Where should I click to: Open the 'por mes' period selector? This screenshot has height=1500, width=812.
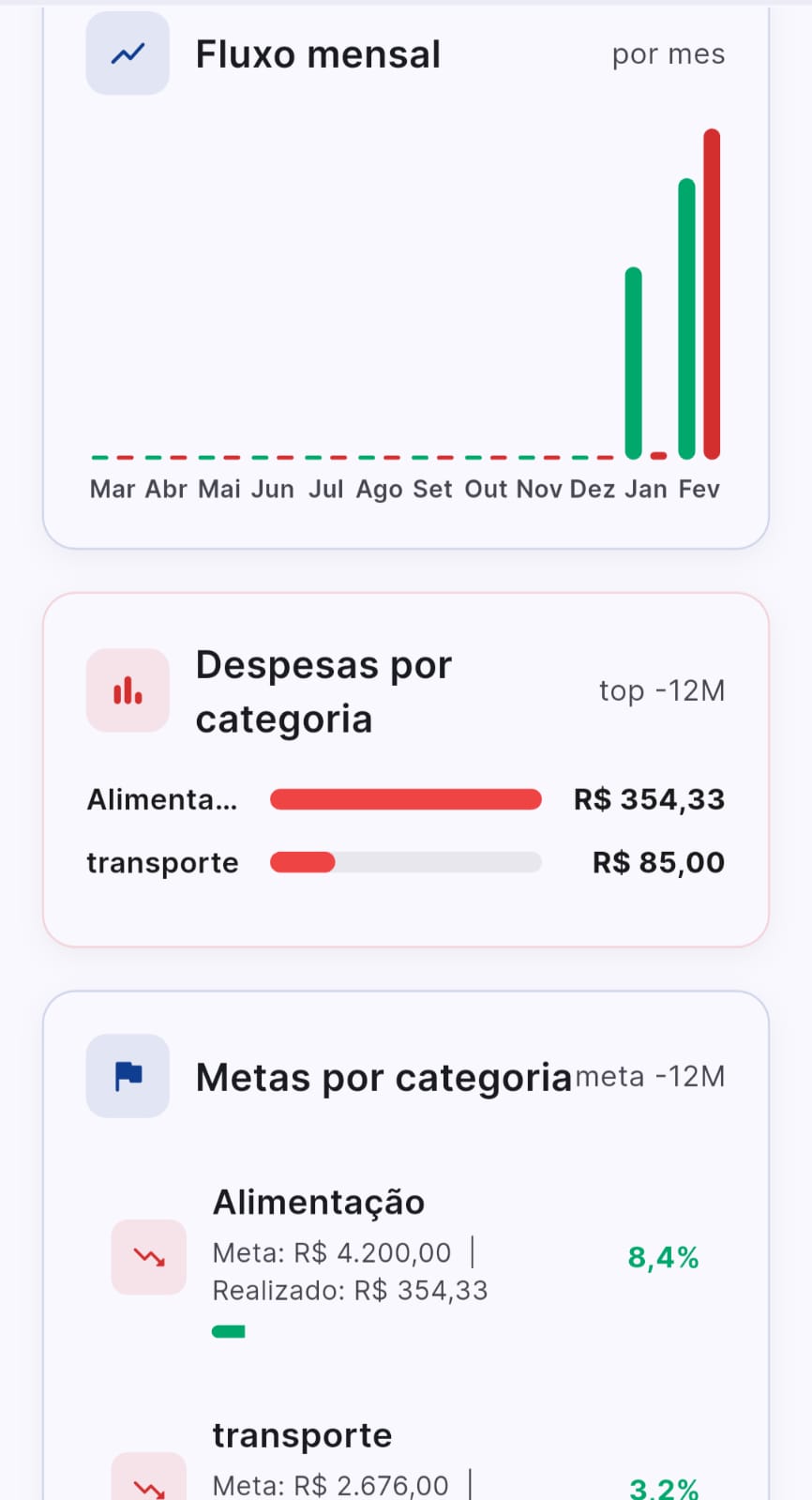pyautogui.click(x=668, y=53)
